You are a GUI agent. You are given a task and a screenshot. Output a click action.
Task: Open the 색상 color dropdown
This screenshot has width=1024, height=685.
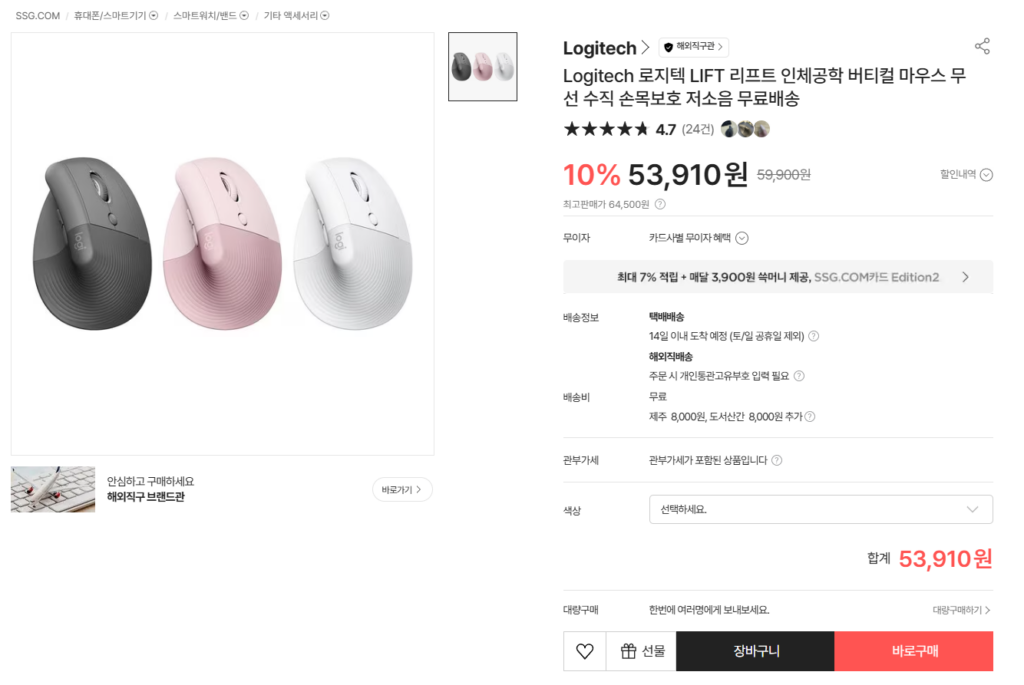point(820,509)
